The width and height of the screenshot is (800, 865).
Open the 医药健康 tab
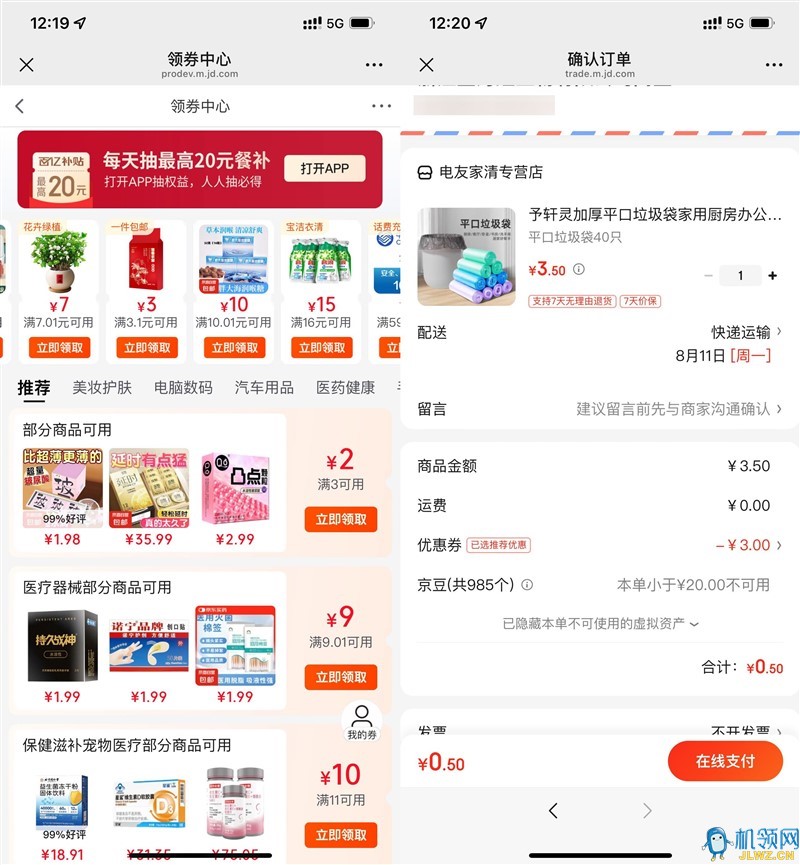[x=345, y=388]
